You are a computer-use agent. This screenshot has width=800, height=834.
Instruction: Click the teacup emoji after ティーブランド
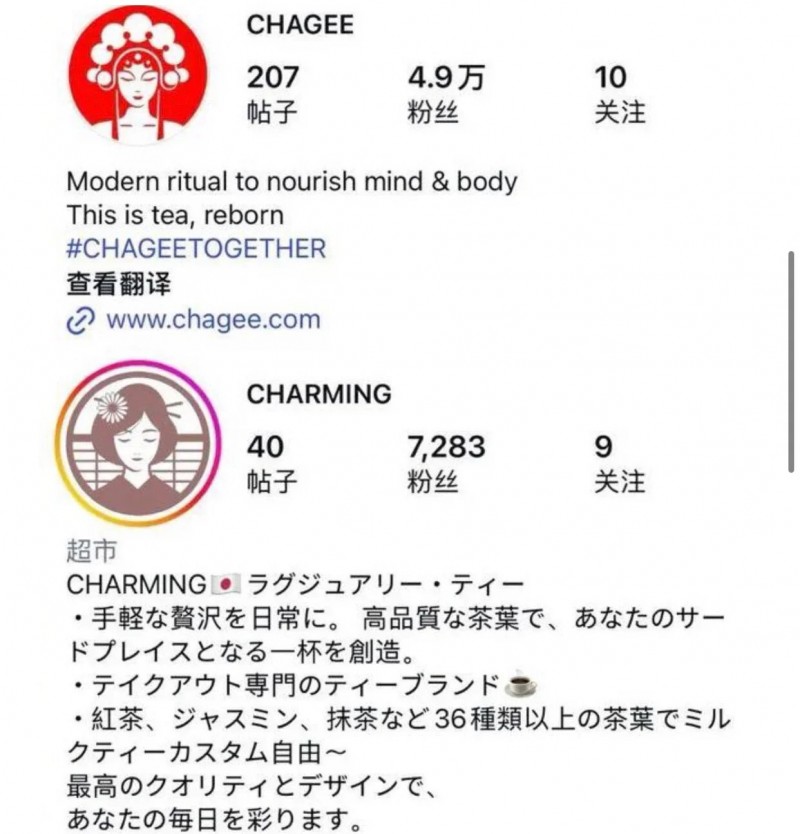(518, 686)
